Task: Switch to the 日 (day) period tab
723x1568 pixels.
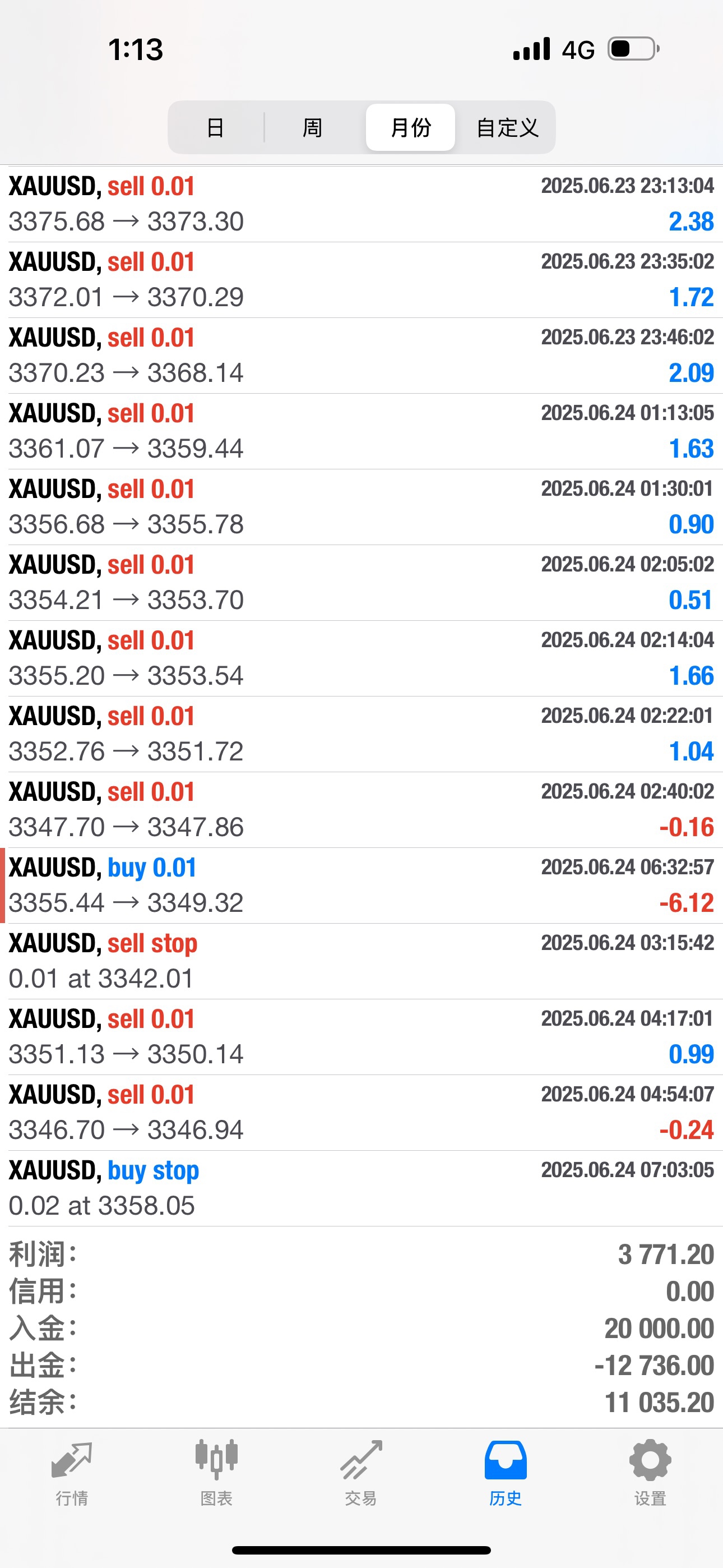Action: pos(215,127)
